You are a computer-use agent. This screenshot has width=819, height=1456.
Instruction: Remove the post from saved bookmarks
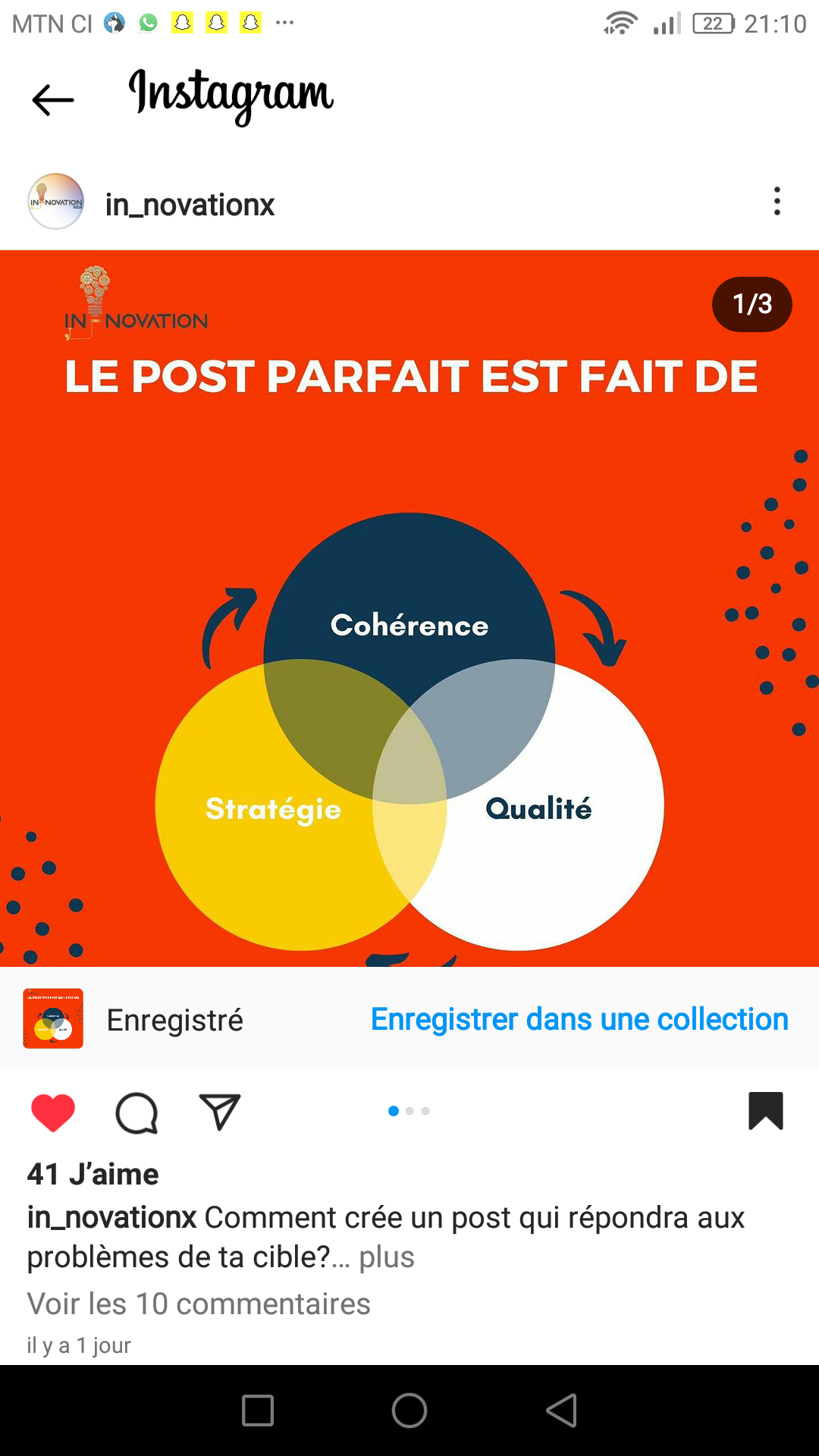tap(766, 1111)
